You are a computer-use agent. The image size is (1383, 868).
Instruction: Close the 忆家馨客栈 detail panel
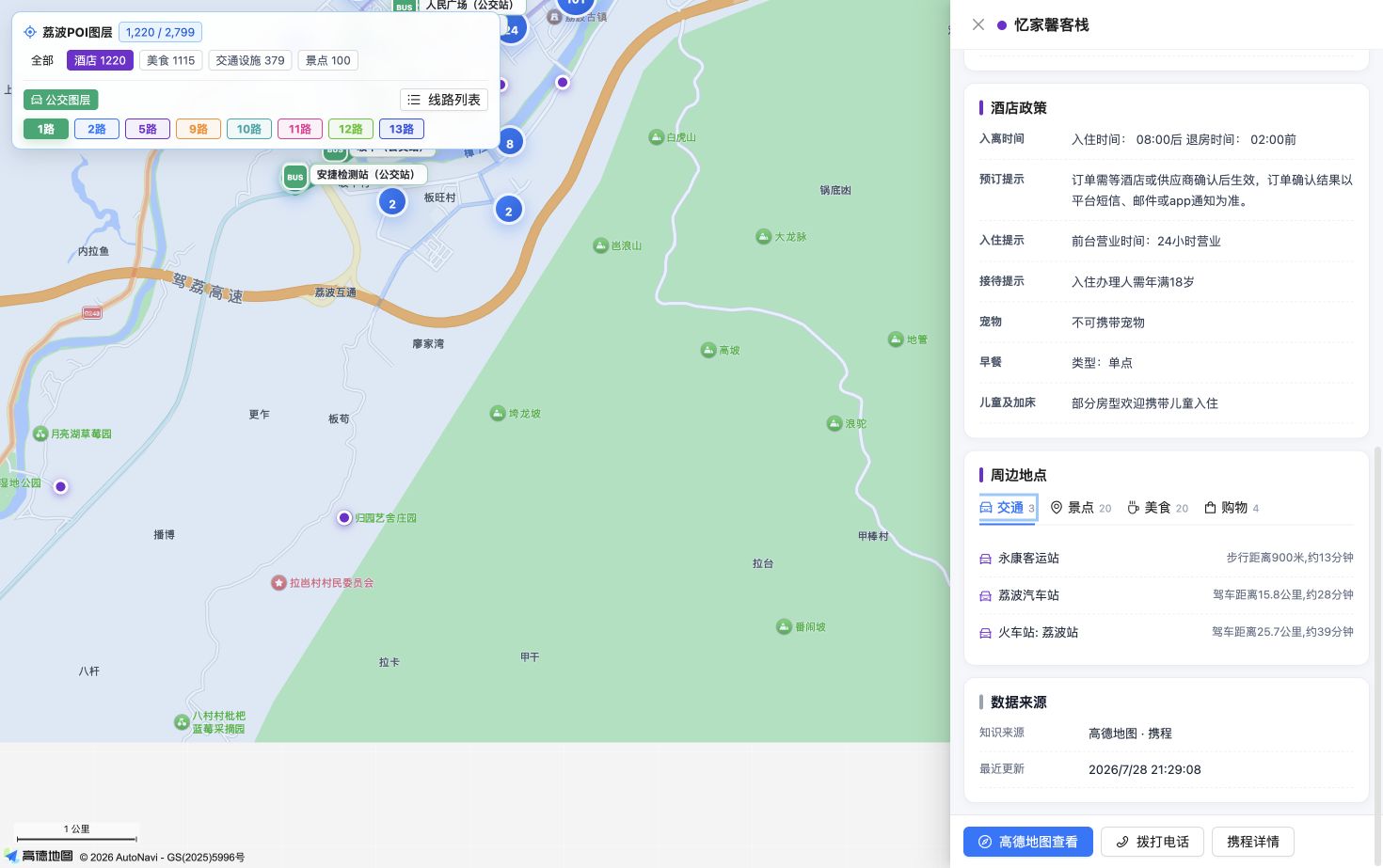pos(978,25)
